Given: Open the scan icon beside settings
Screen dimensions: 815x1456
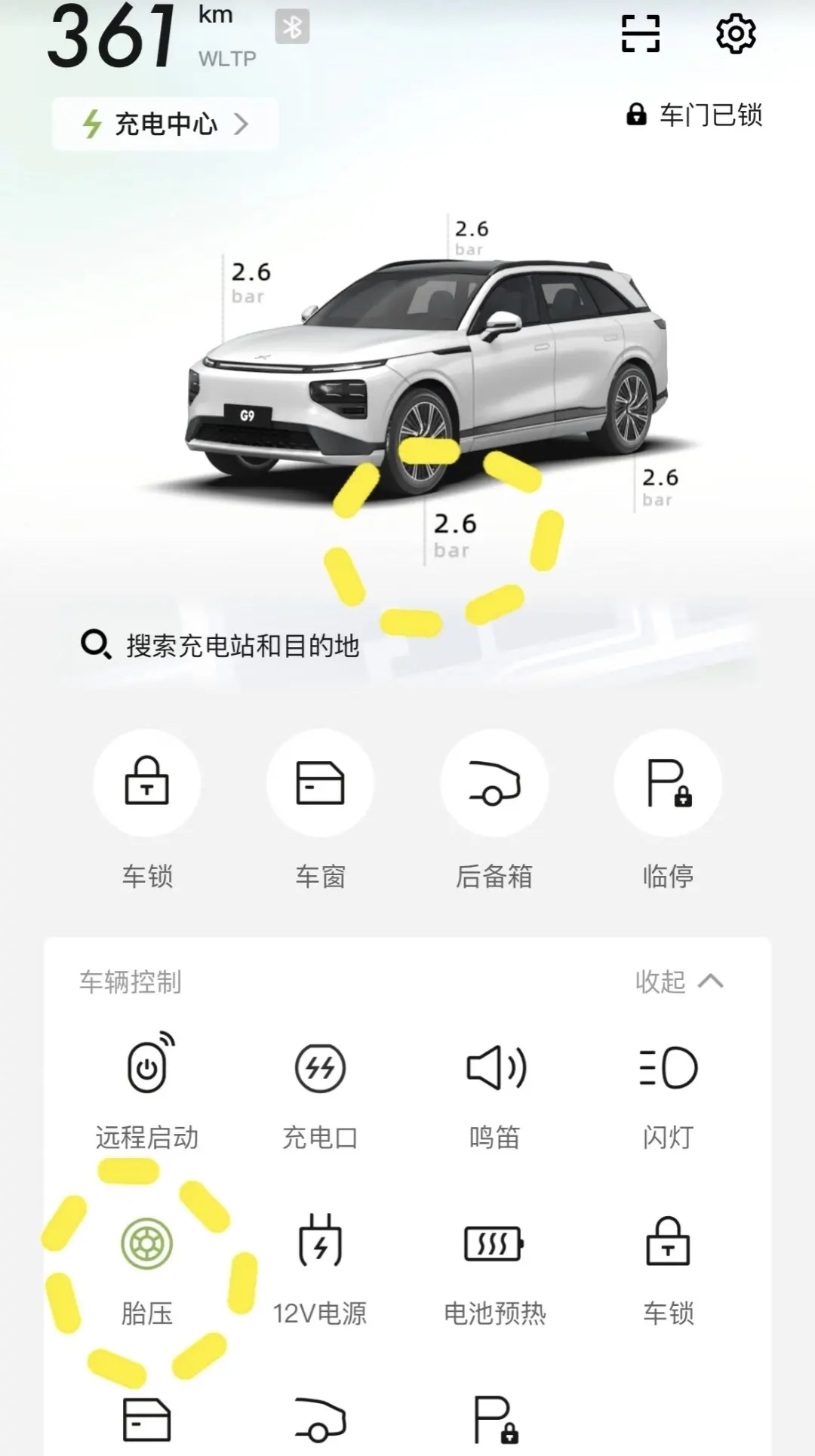Looking at the screenshot, I should [x=641, y=34].
